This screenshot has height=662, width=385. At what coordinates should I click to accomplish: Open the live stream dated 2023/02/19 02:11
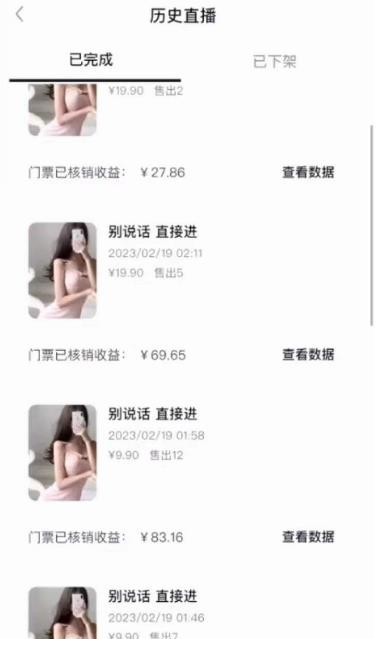pyautogui.click(x=182, y=270)
